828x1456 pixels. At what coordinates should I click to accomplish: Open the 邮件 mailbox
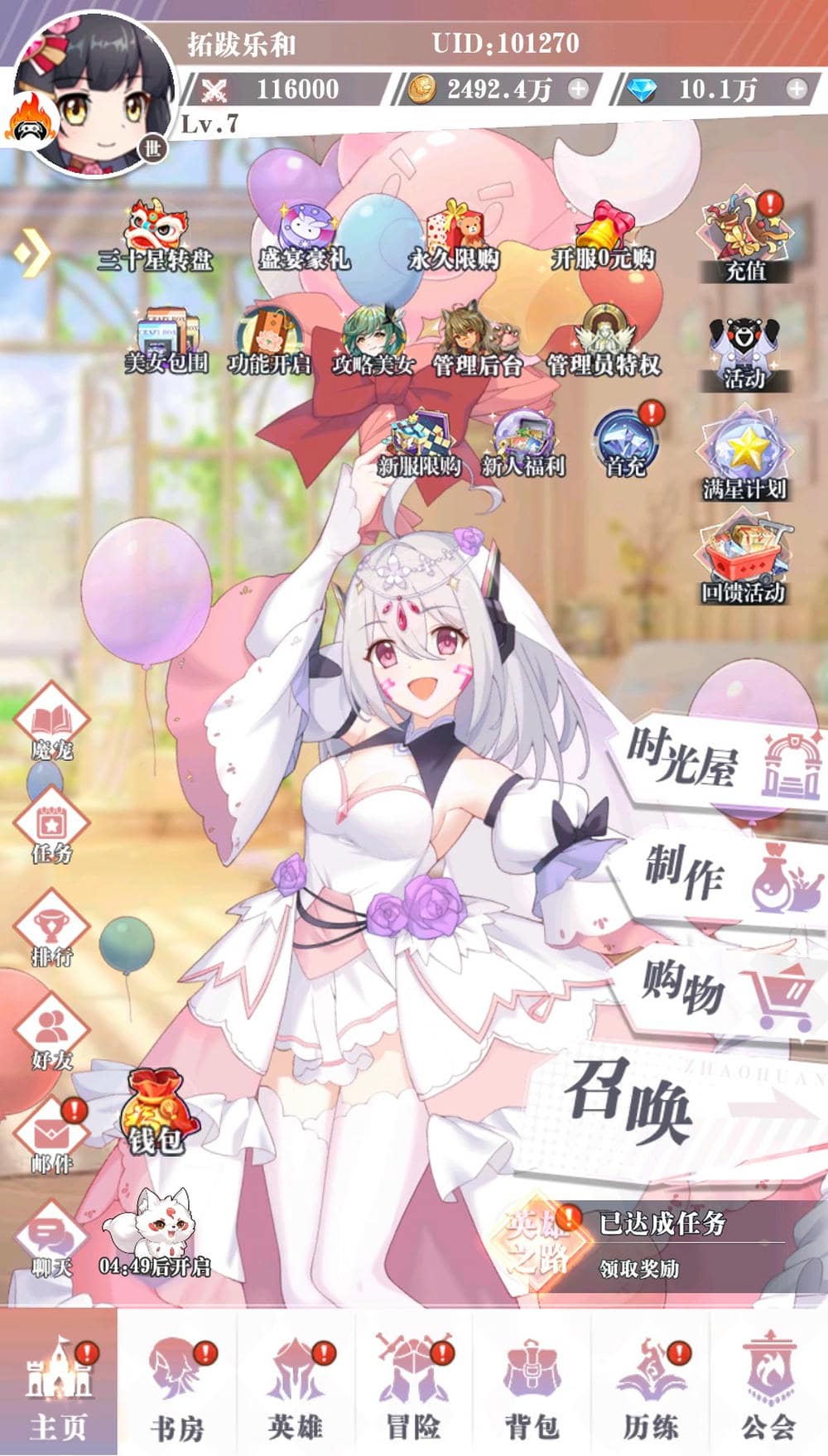[51, 1139]
